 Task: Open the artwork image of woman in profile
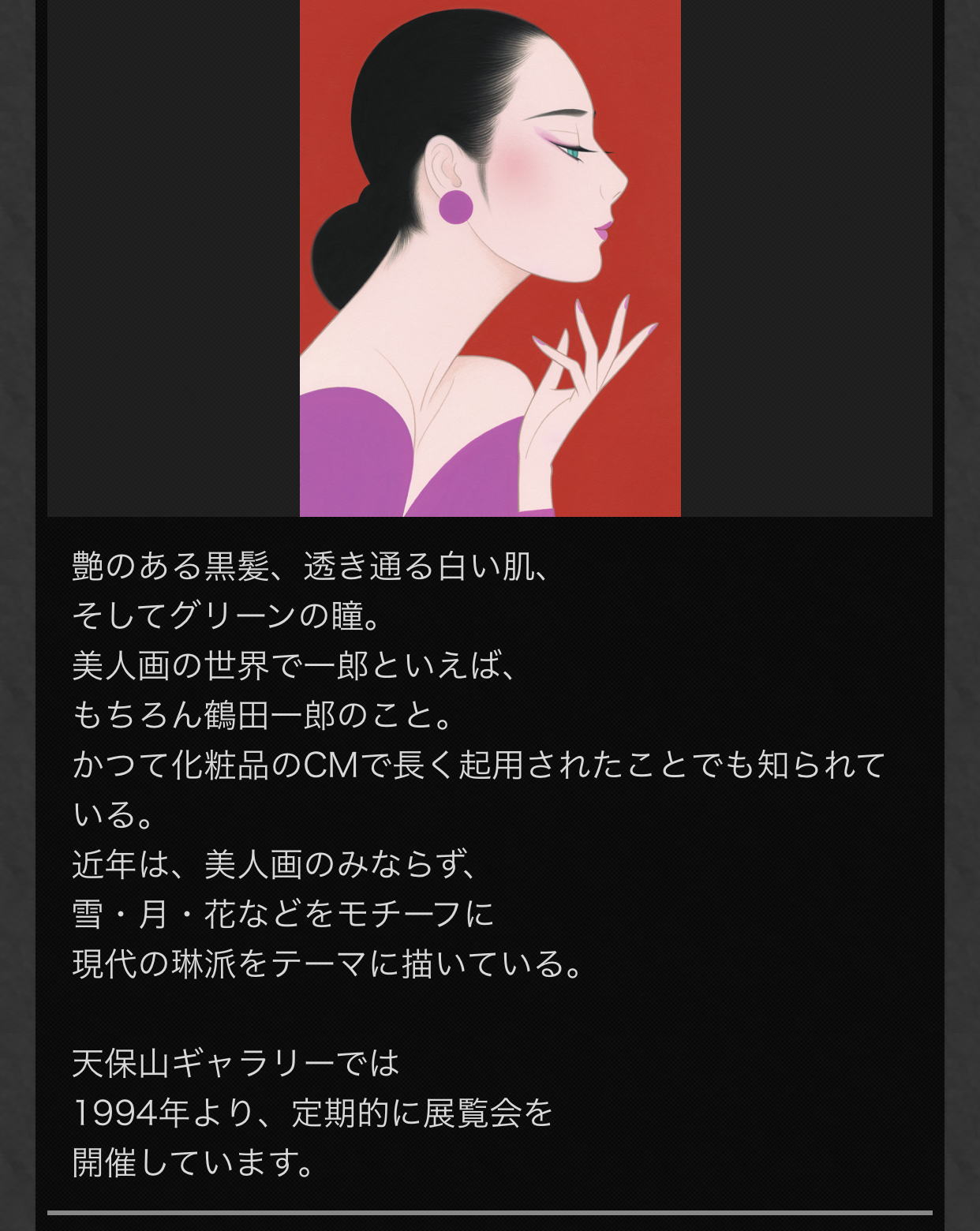click(x=490, y=258)
